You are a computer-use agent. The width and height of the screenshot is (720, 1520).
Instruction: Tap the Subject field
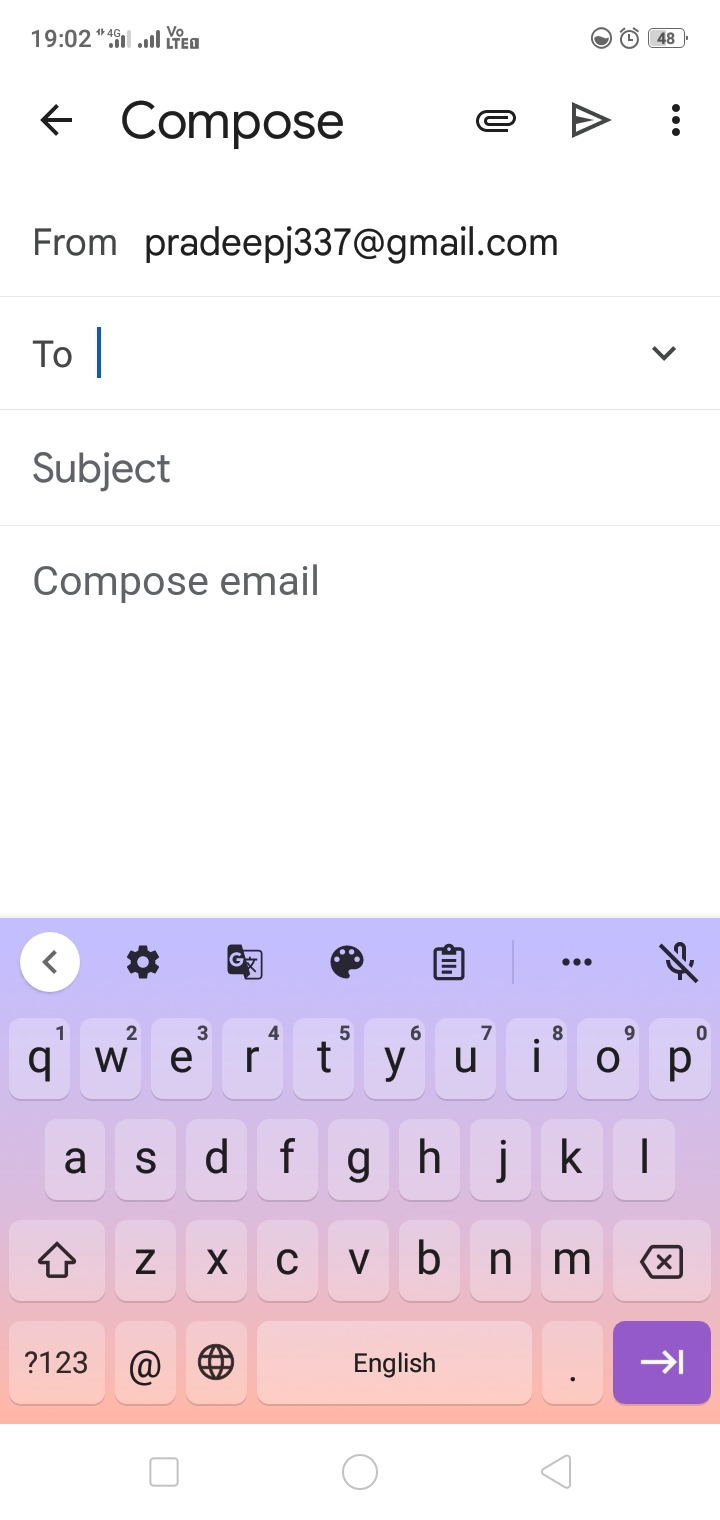coord(360,468)
